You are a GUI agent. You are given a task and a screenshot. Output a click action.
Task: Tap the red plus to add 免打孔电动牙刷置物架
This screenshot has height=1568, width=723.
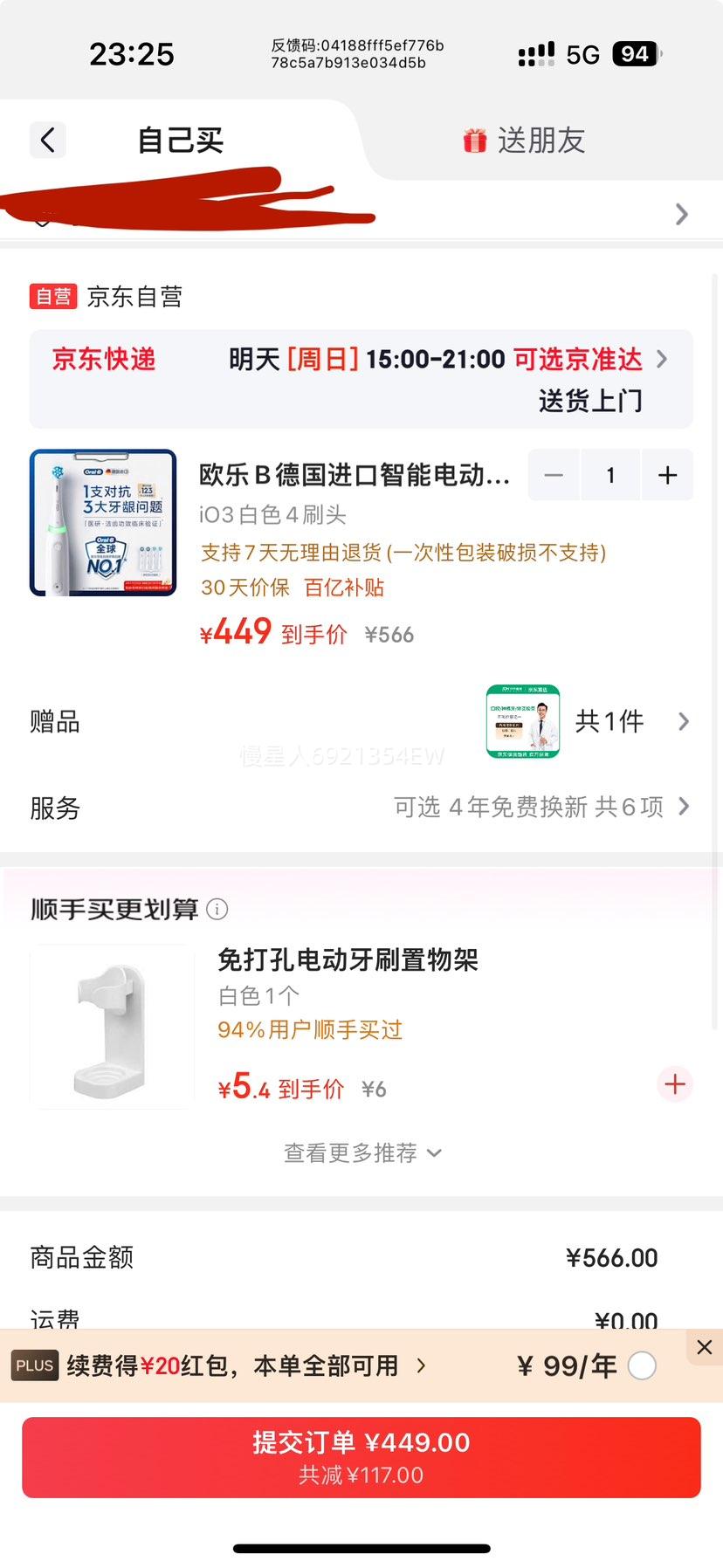674,1084
